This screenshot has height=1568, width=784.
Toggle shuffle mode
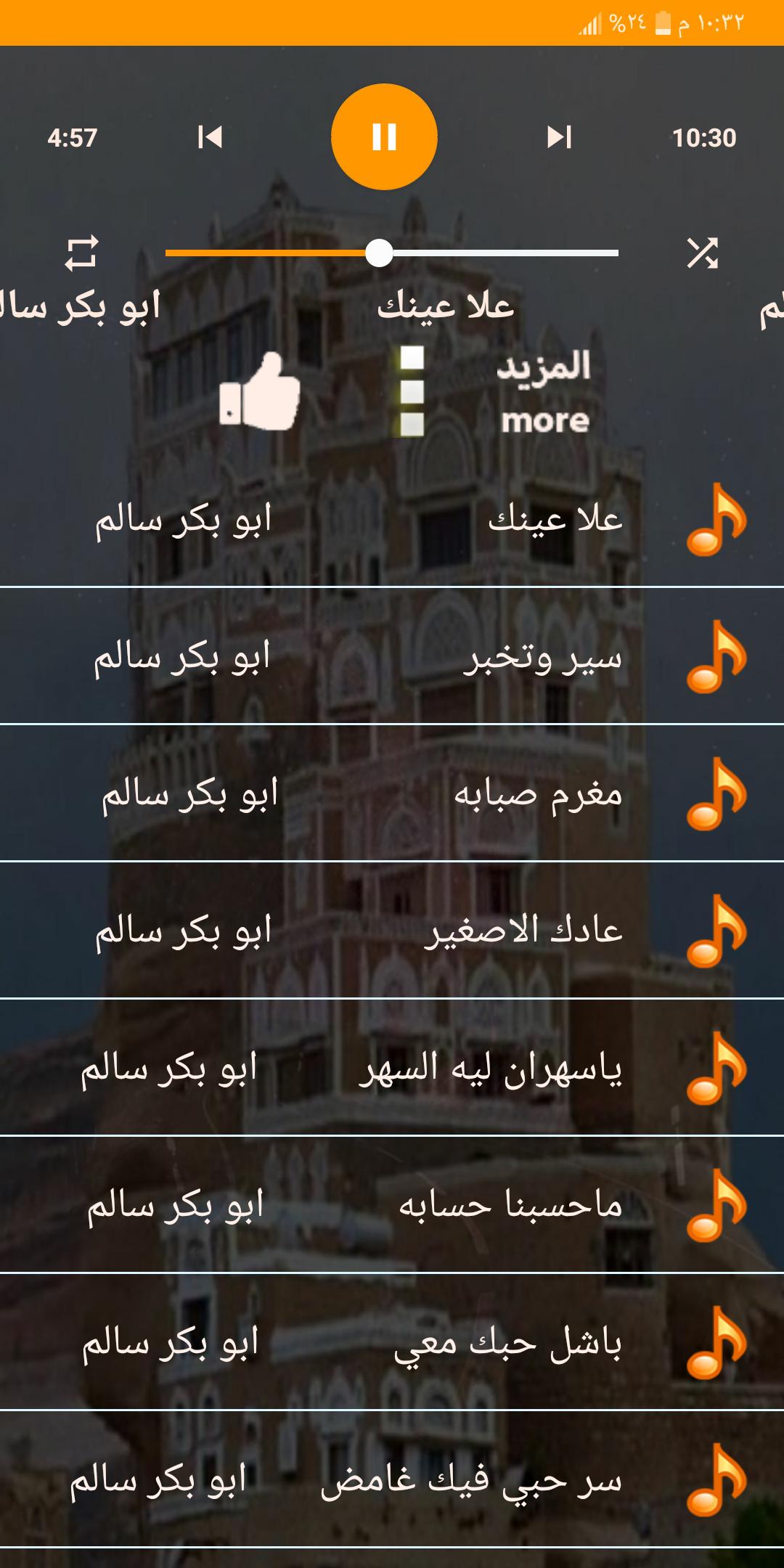pyautogui.click(x=702, y=253)
